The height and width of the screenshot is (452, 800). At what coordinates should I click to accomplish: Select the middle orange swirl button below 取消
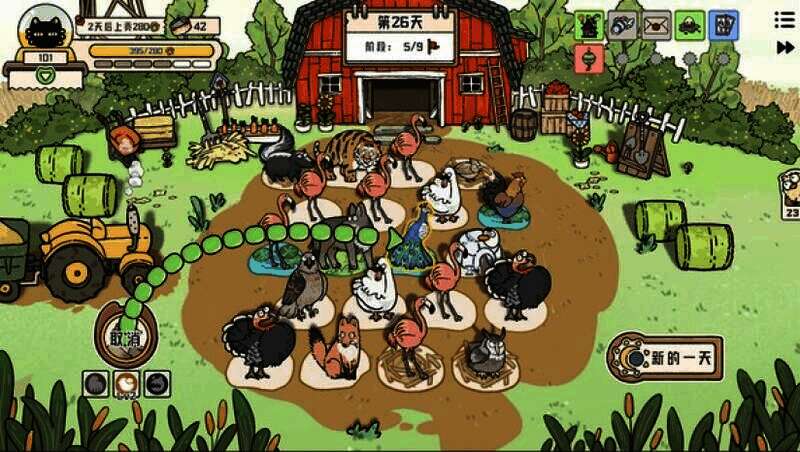point(126,383)
